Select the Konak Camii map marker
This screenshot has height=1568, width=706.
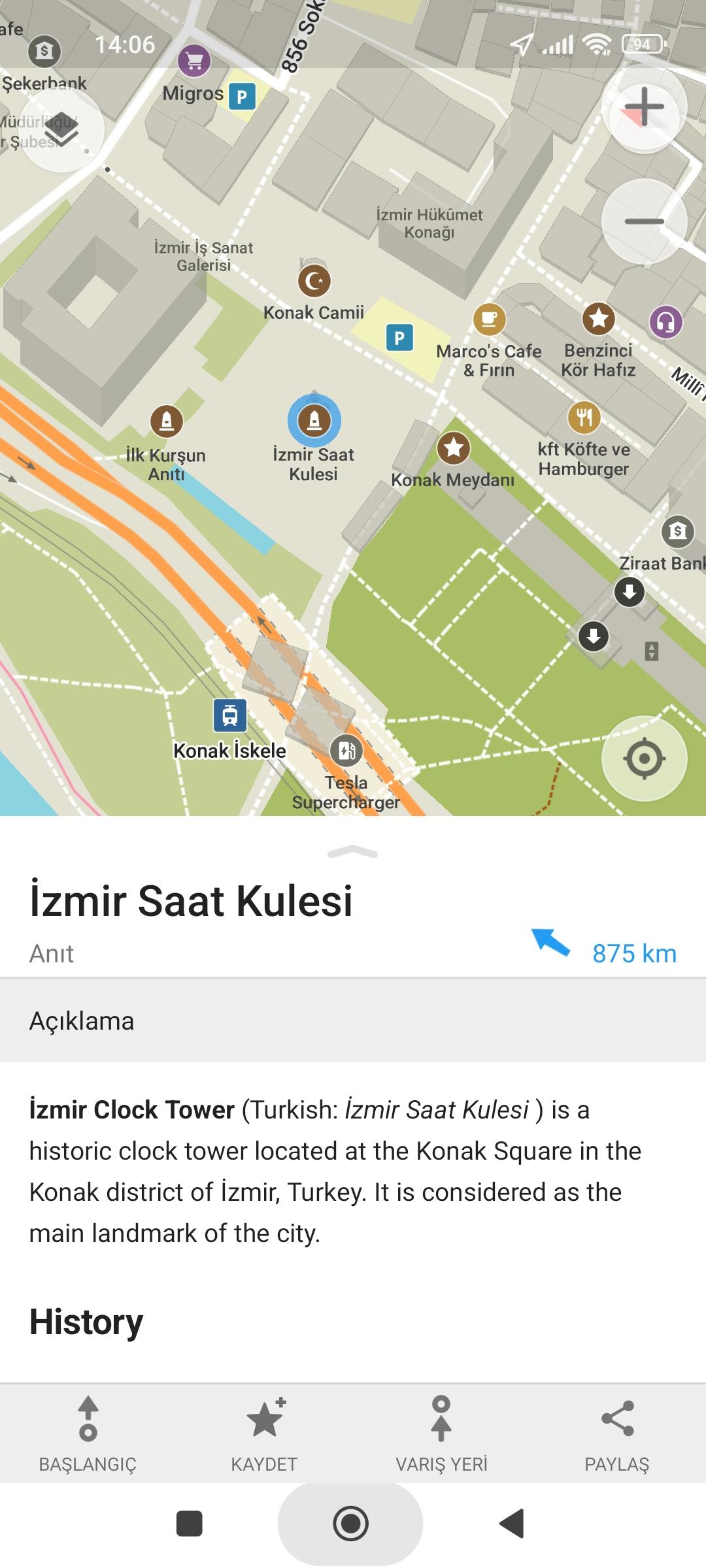click(314, 282)
